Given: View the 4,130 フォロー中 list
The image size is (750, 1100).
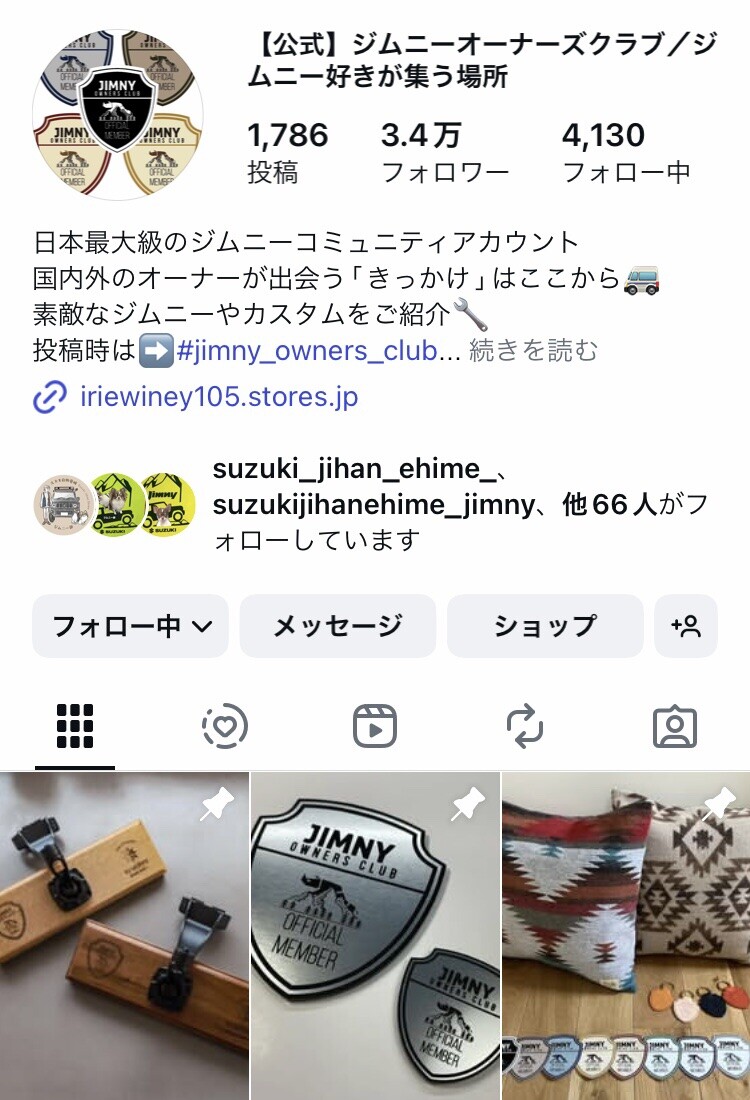Looking at the screenshot, I should click(x=626, y=153).
